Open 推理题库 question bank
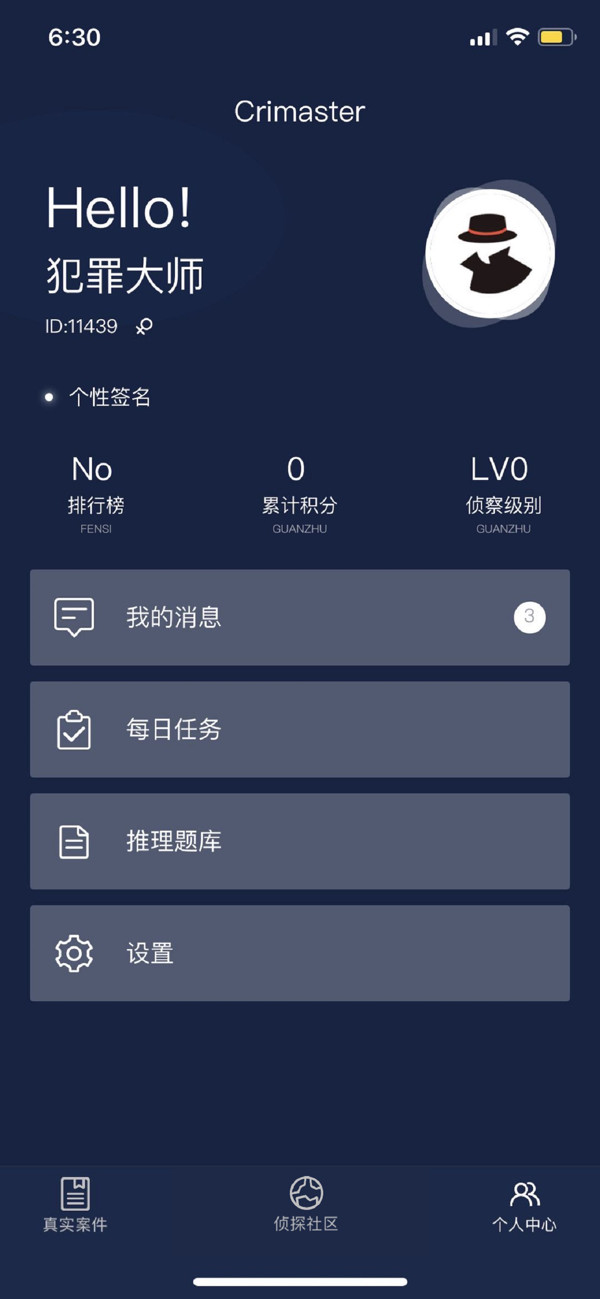The width and height of the screenshot is (600, 1299). [300, 841]
